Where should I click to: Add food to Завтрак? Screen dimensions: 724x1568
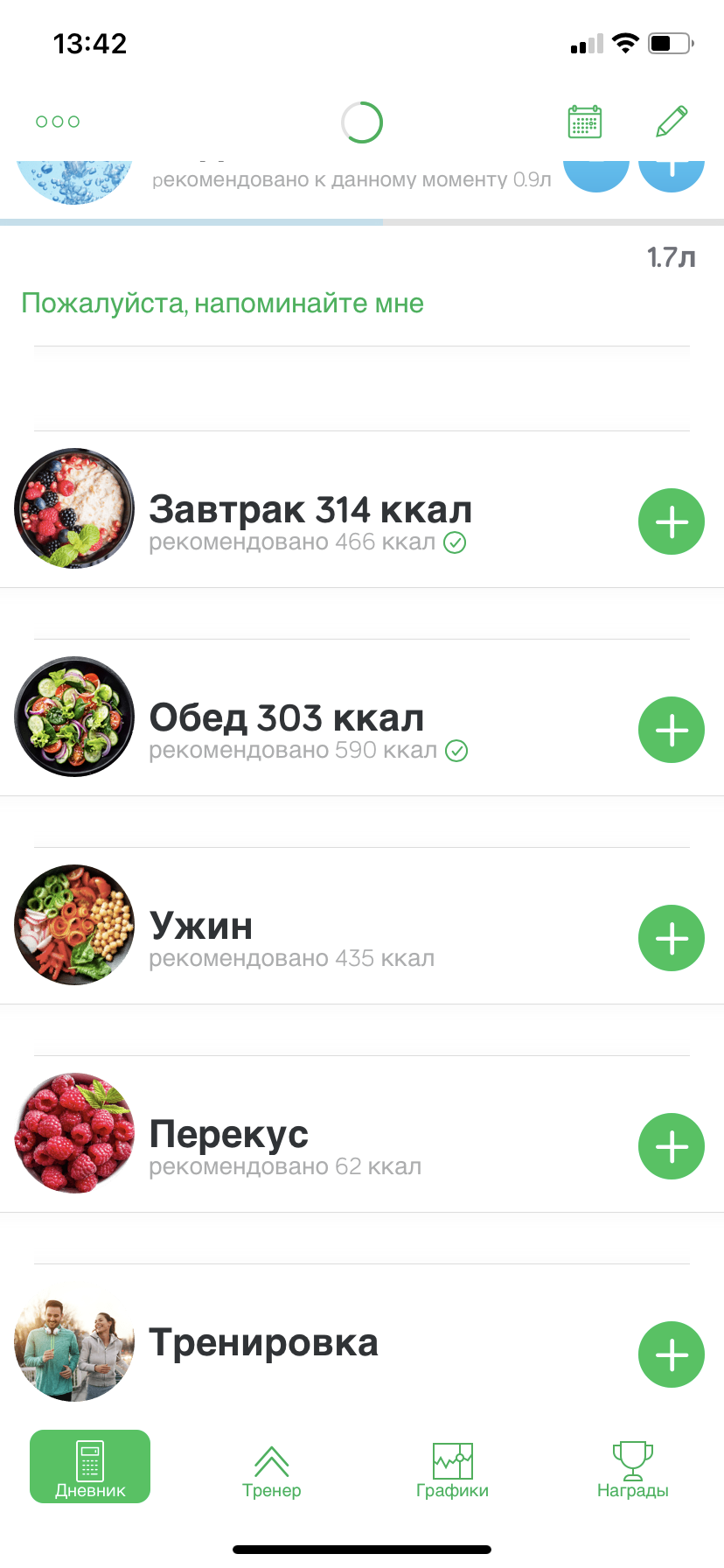(671, 522)
